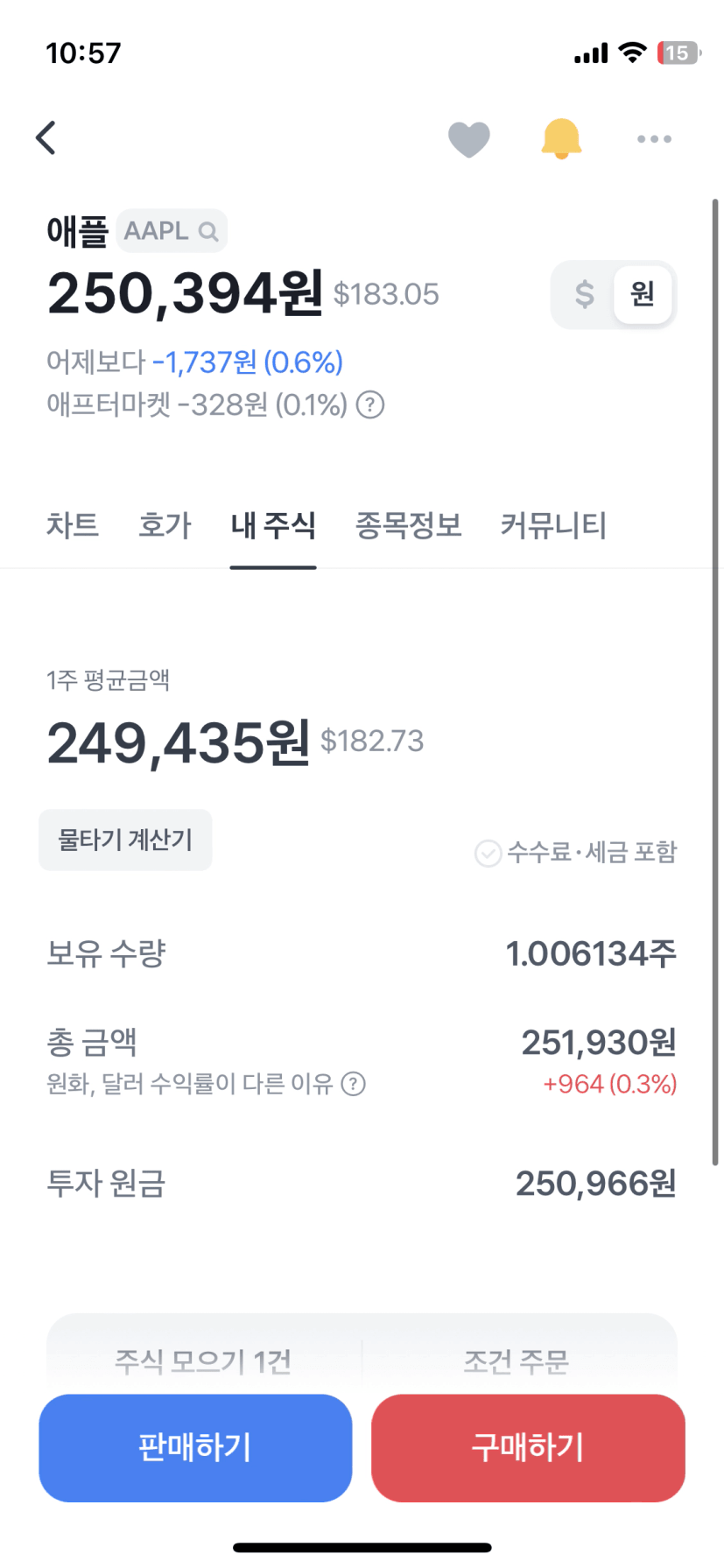Screen dimensions: 724x1568
Task: Tap 구매하기 to buy
Action: click(528, 1448)
